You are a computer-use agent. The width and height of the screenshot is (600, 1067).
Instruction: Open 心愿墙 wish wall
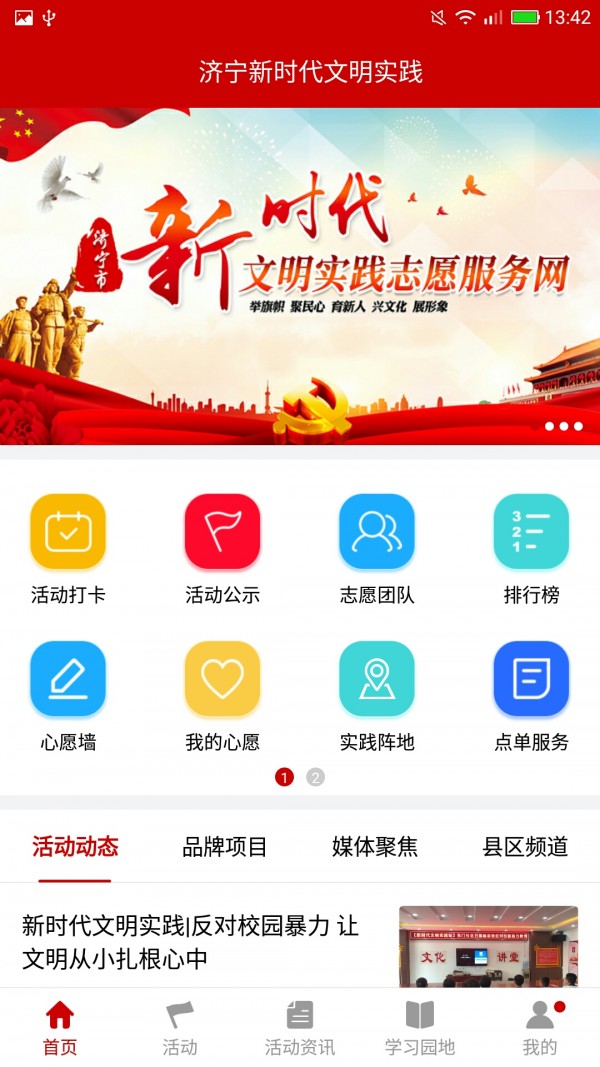(68, 679)
